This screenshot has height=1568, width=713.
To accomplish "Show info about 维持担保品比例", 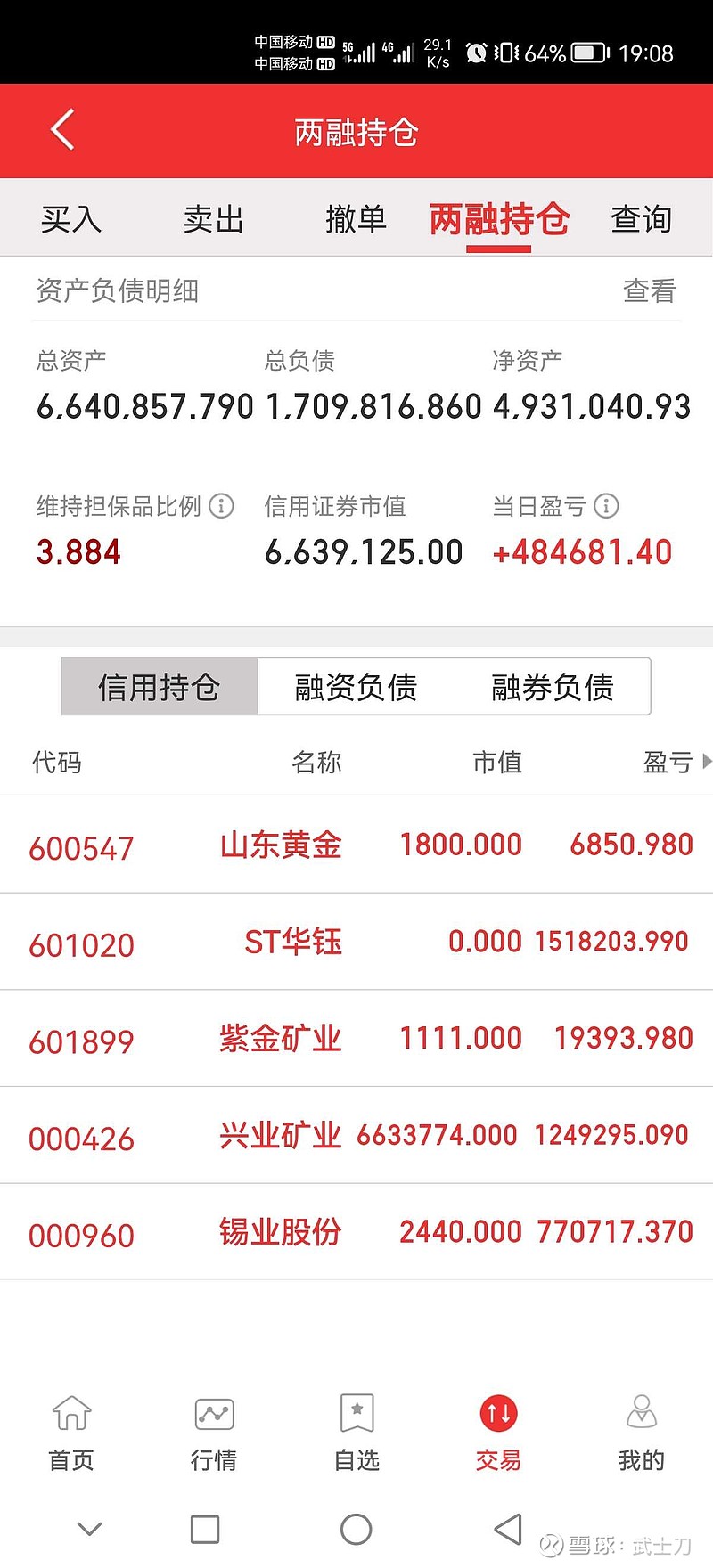I will (x=221, y=506).
